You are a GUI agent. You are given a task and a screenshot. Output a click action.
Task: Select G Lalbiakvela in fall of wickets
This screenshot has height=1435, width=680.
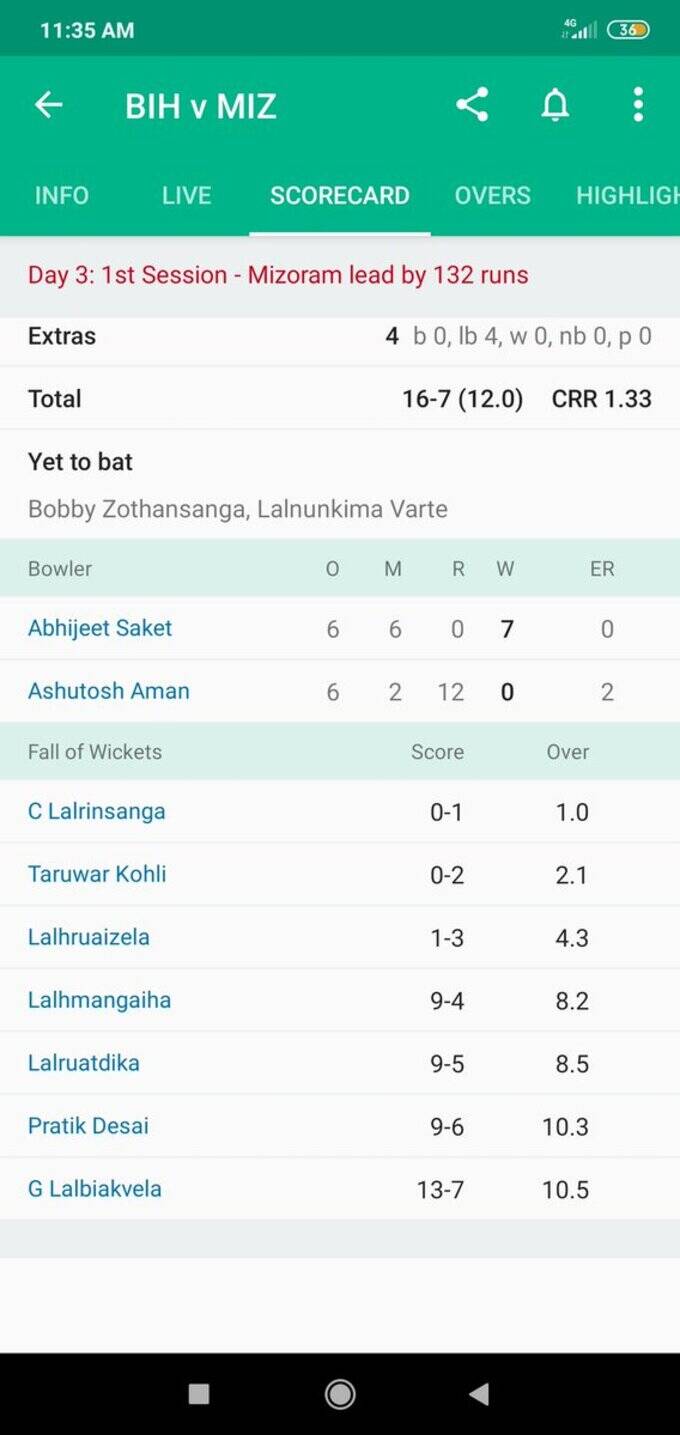pos(95,1188)
